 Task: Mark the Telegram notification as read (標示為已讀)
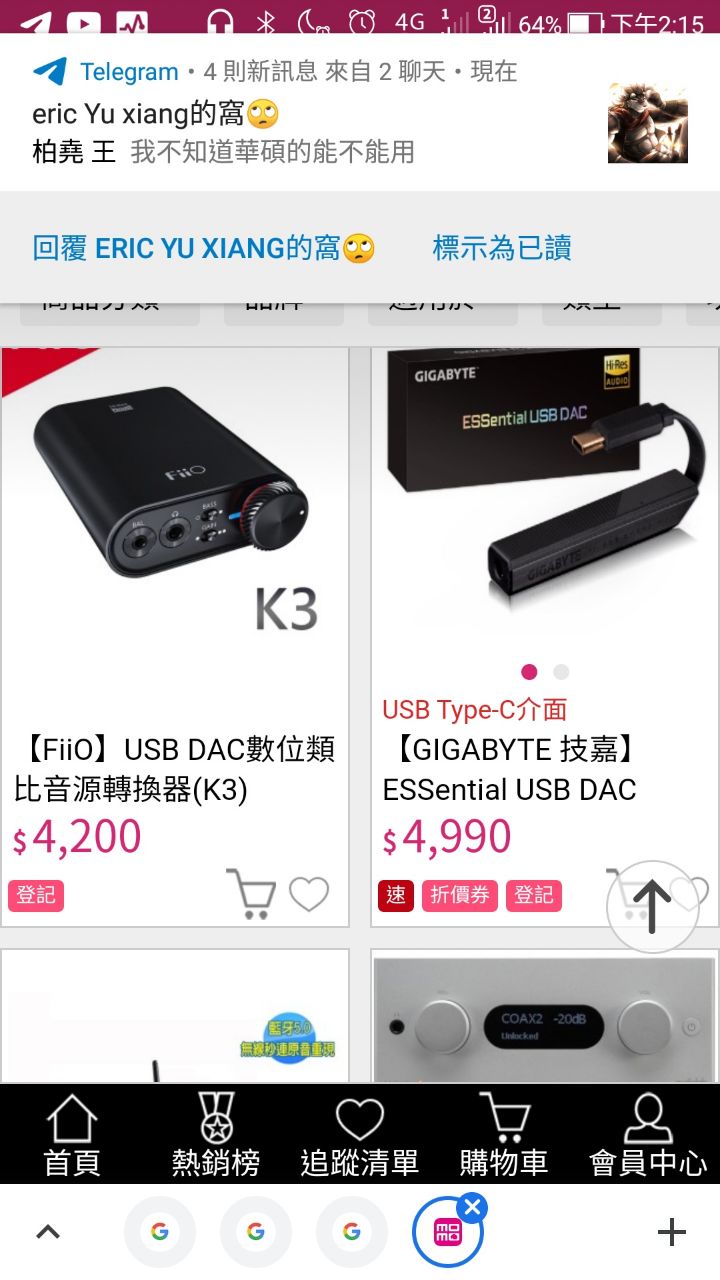(501, 249)
